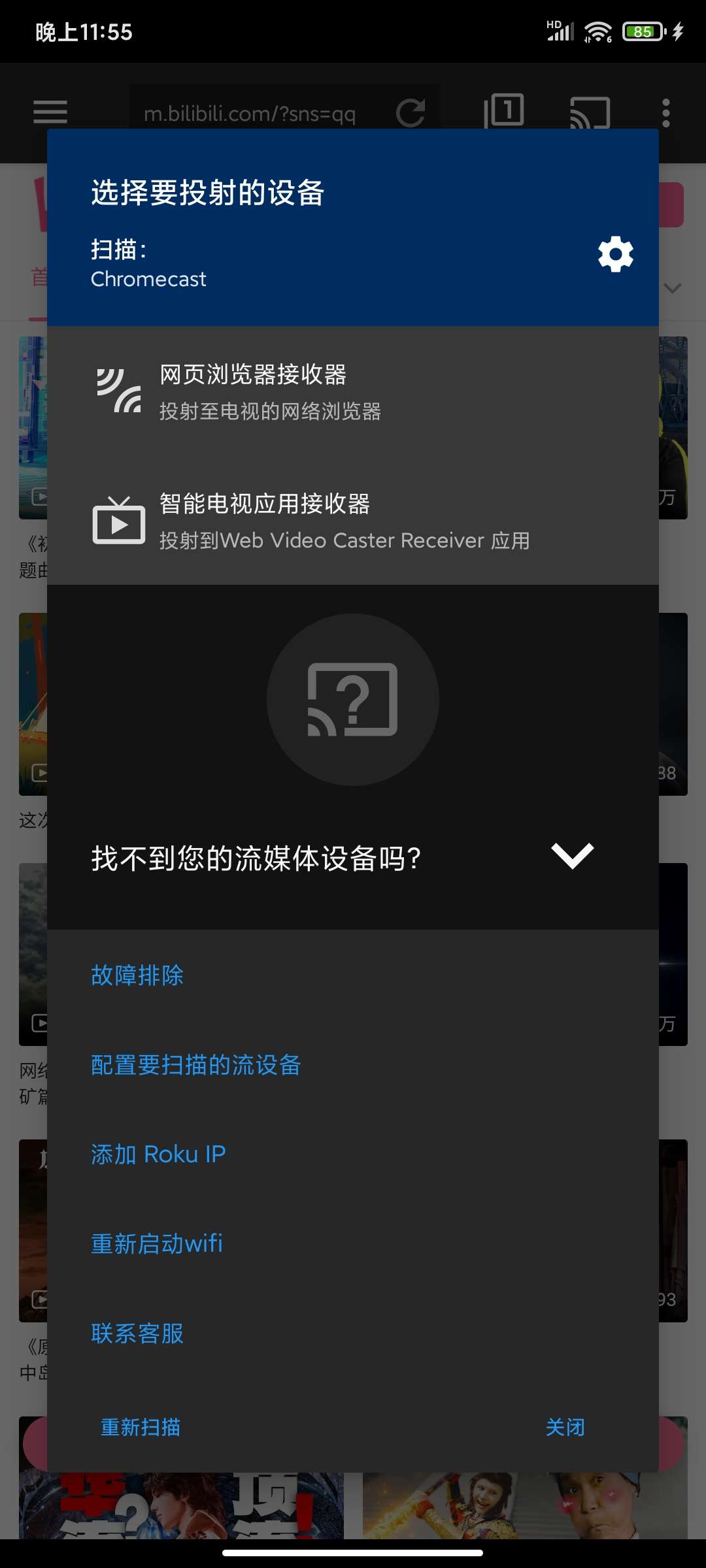706x1568 pixels.
Task: Select 智能电视应用接收器 device
Action: pyautogui.click(x=353, y=521)
